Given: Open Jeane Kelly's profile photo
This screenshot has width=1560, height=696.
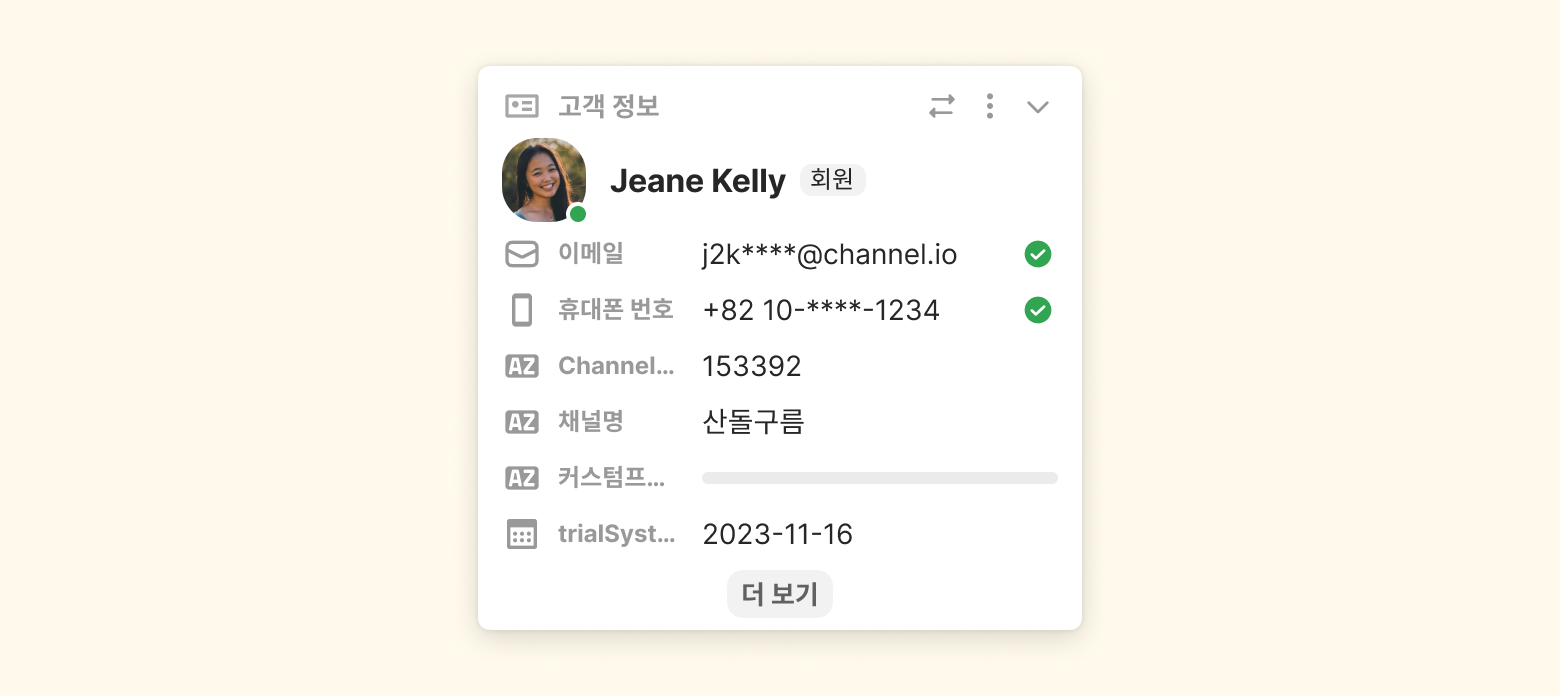Looking at the screenshot, I should point(543,180).
